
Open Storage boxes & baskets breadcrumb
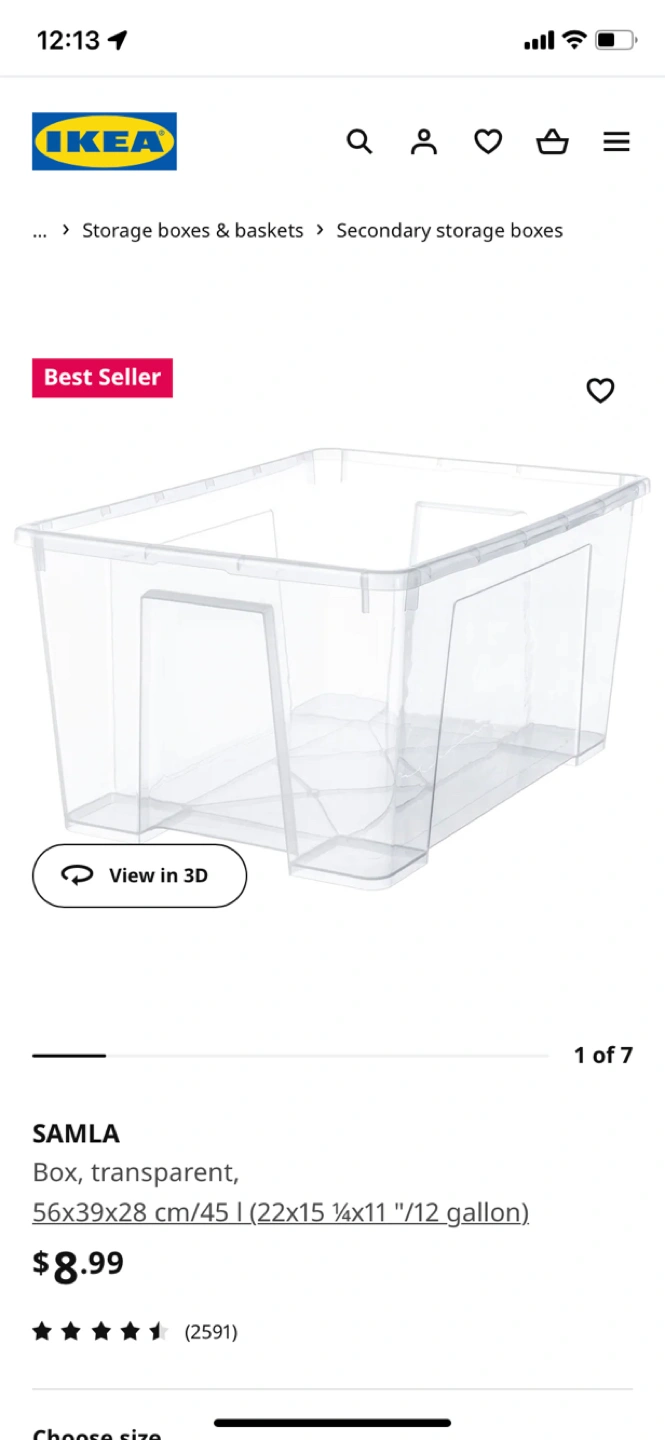click(192, 231)
